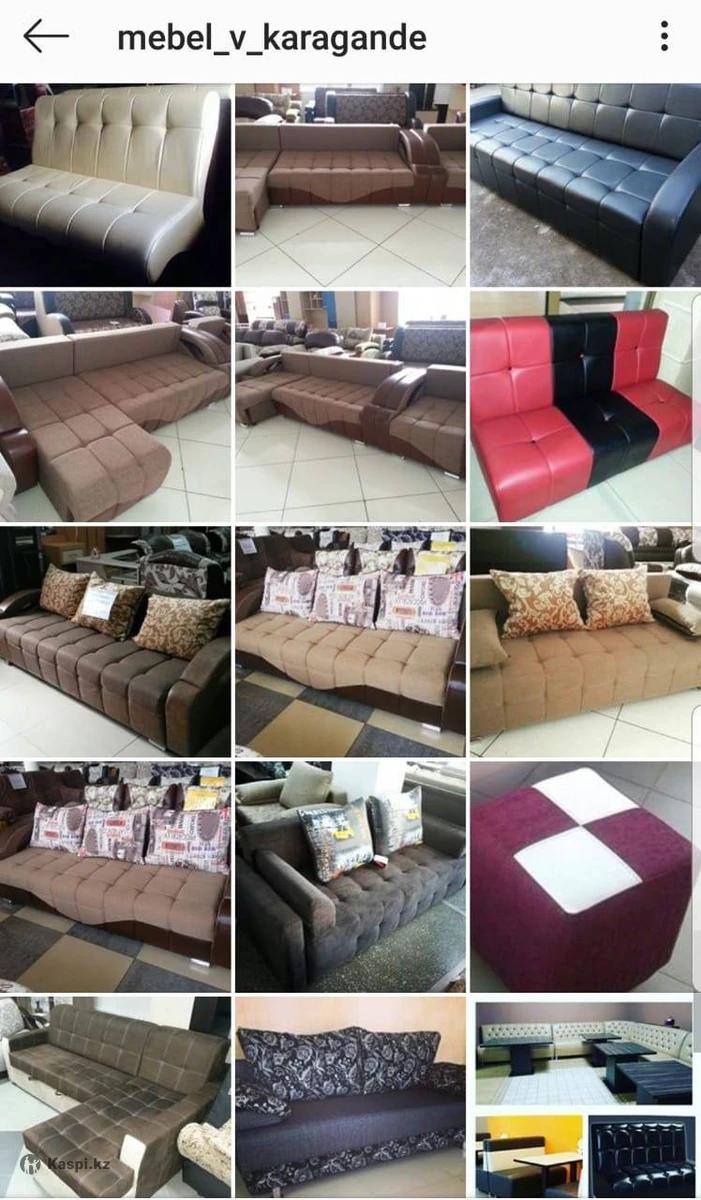Open the cream leather sofa post
This screenshot has height=1200, width=701.
point(115,185)
